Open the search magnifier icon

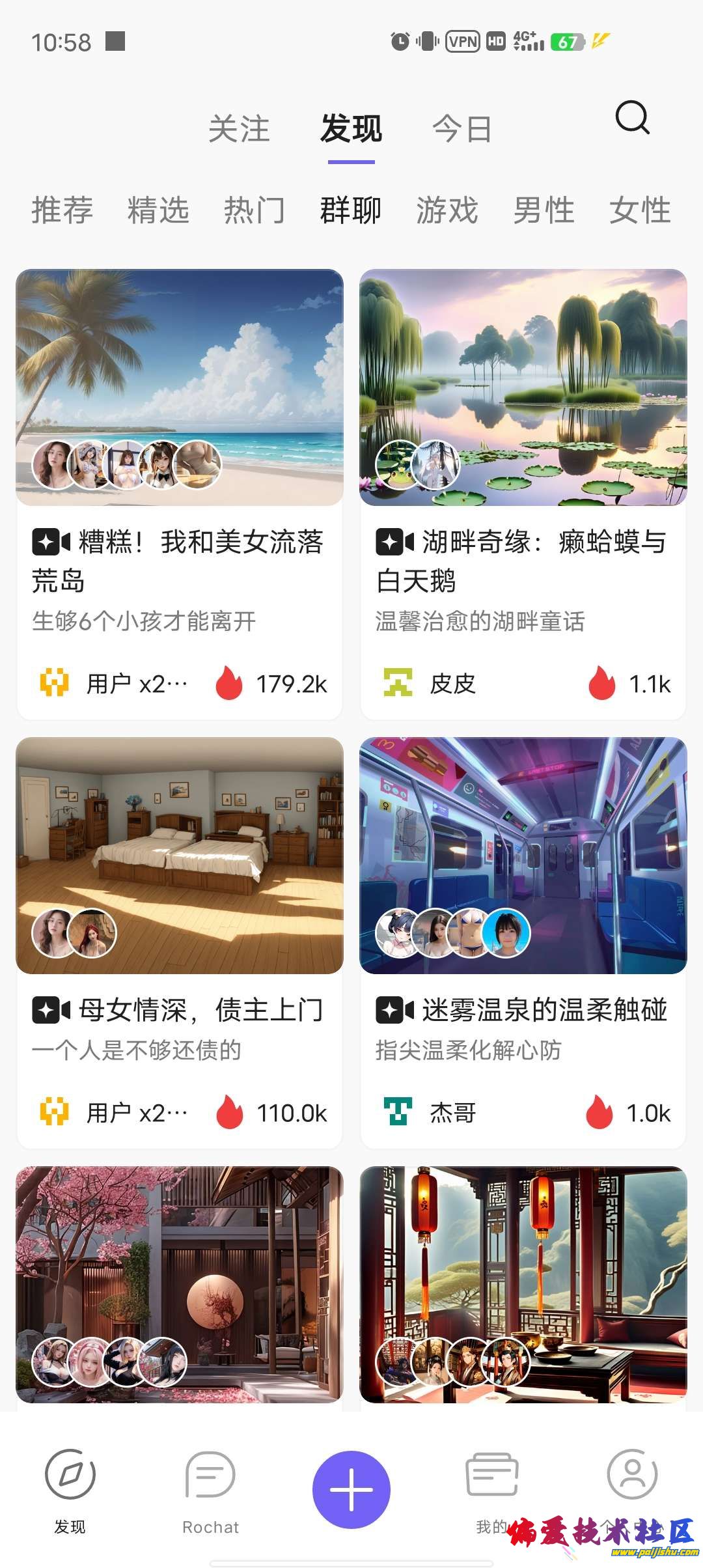coord(632,119)
